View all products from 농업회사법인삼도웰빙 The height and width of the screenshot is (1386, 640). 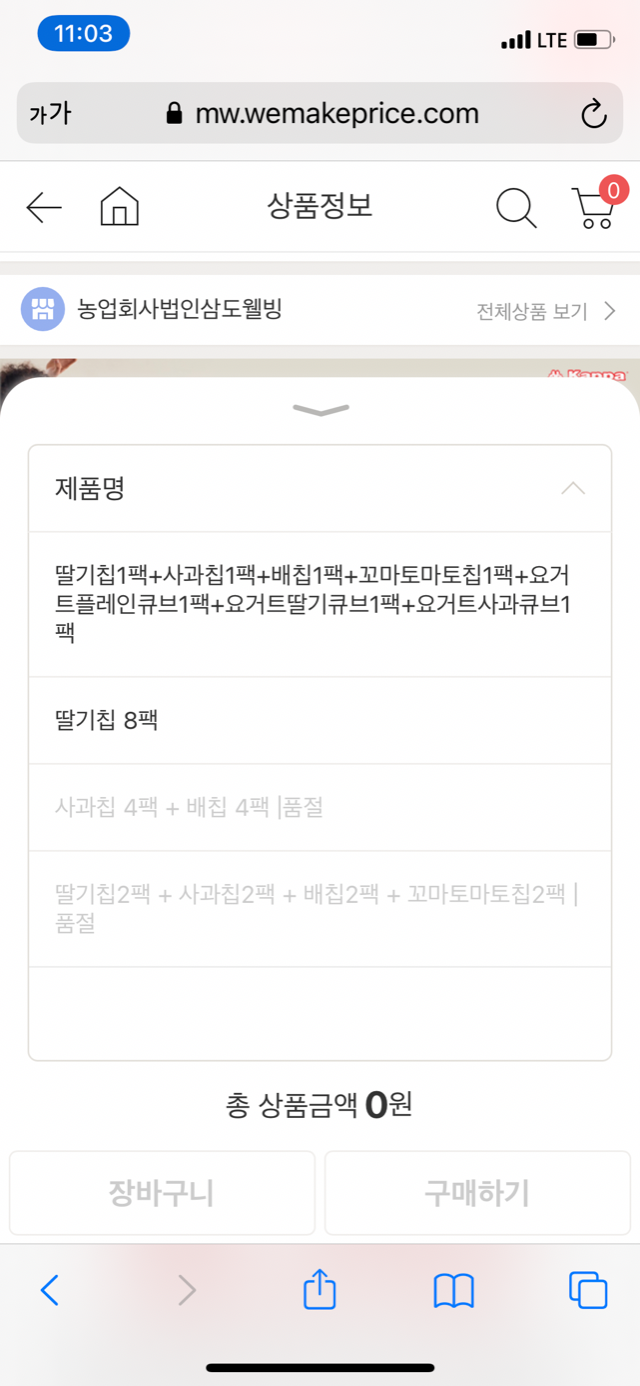coord(546,311)
